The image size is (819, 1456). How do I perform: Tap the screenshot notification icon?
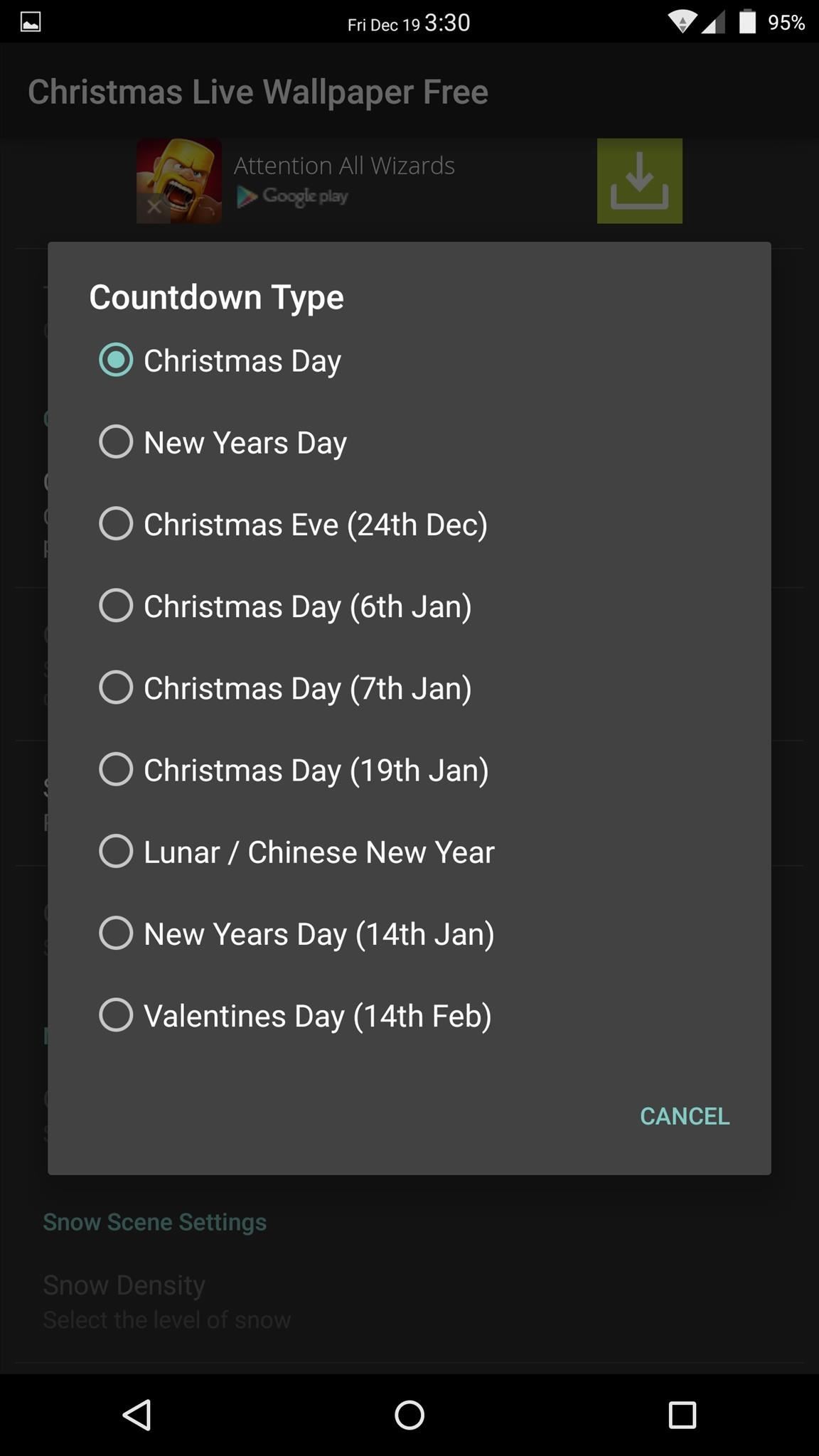(31, 21)
